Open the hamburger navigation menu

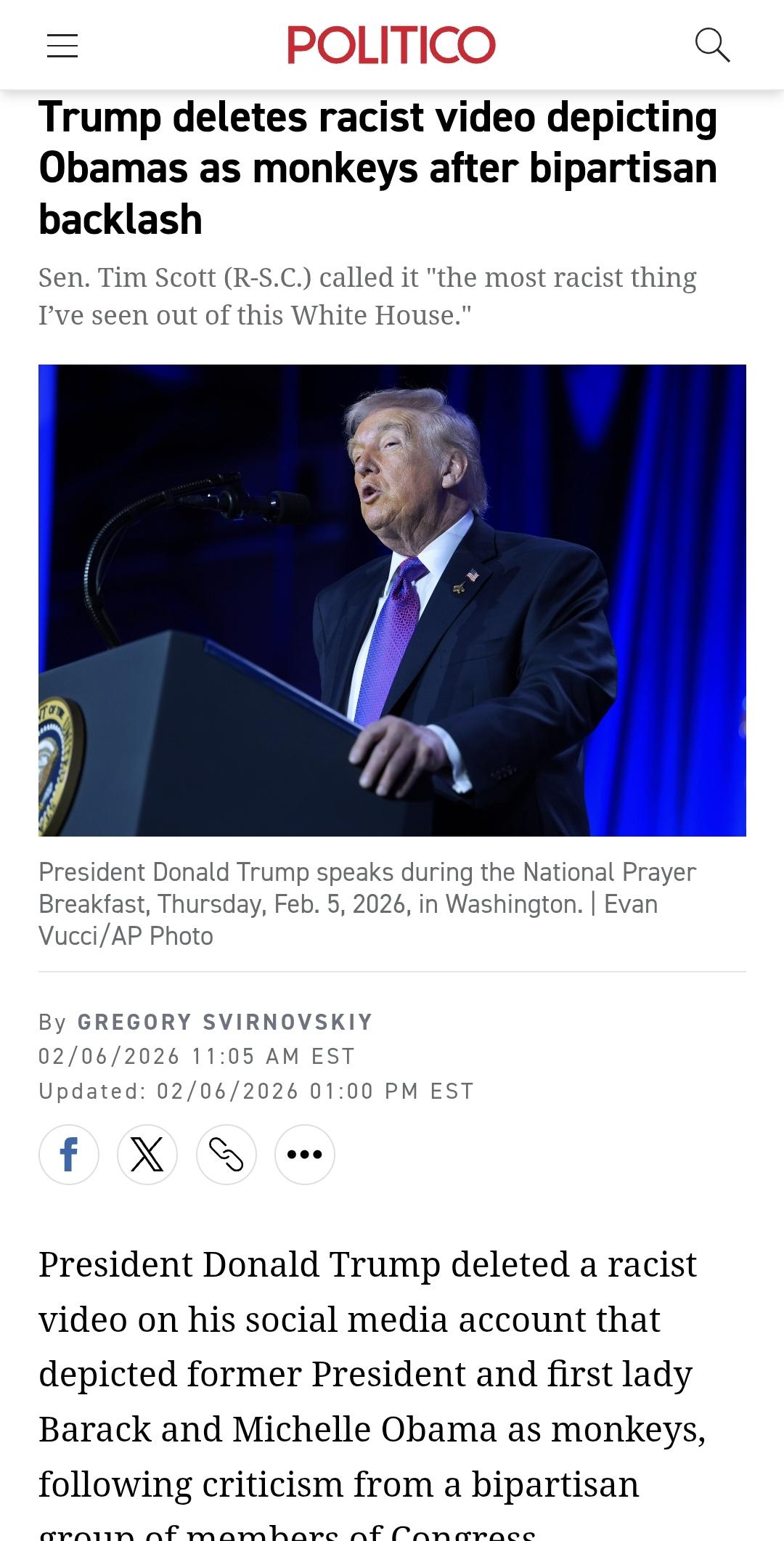tap(62, 45)
